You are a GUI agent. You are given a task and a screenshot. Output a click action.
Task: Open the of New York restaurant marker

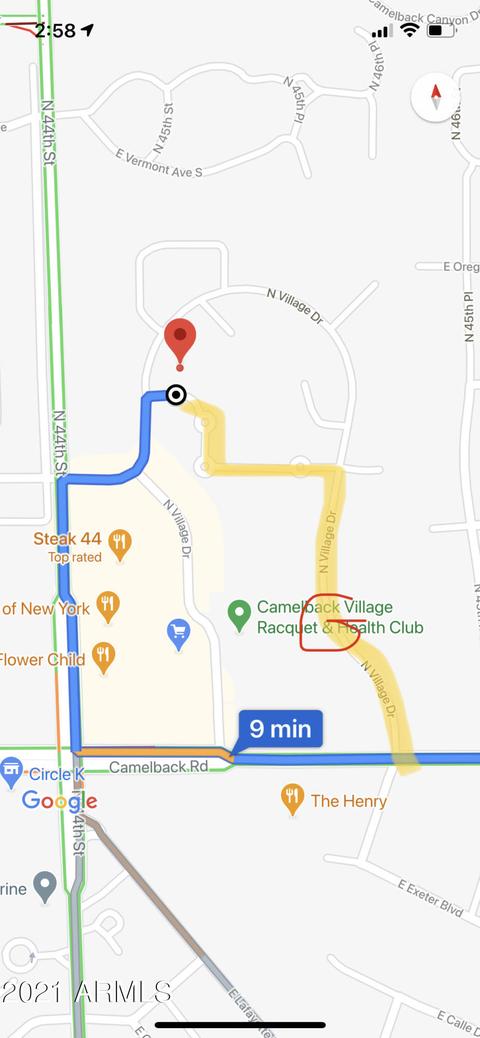107,607
